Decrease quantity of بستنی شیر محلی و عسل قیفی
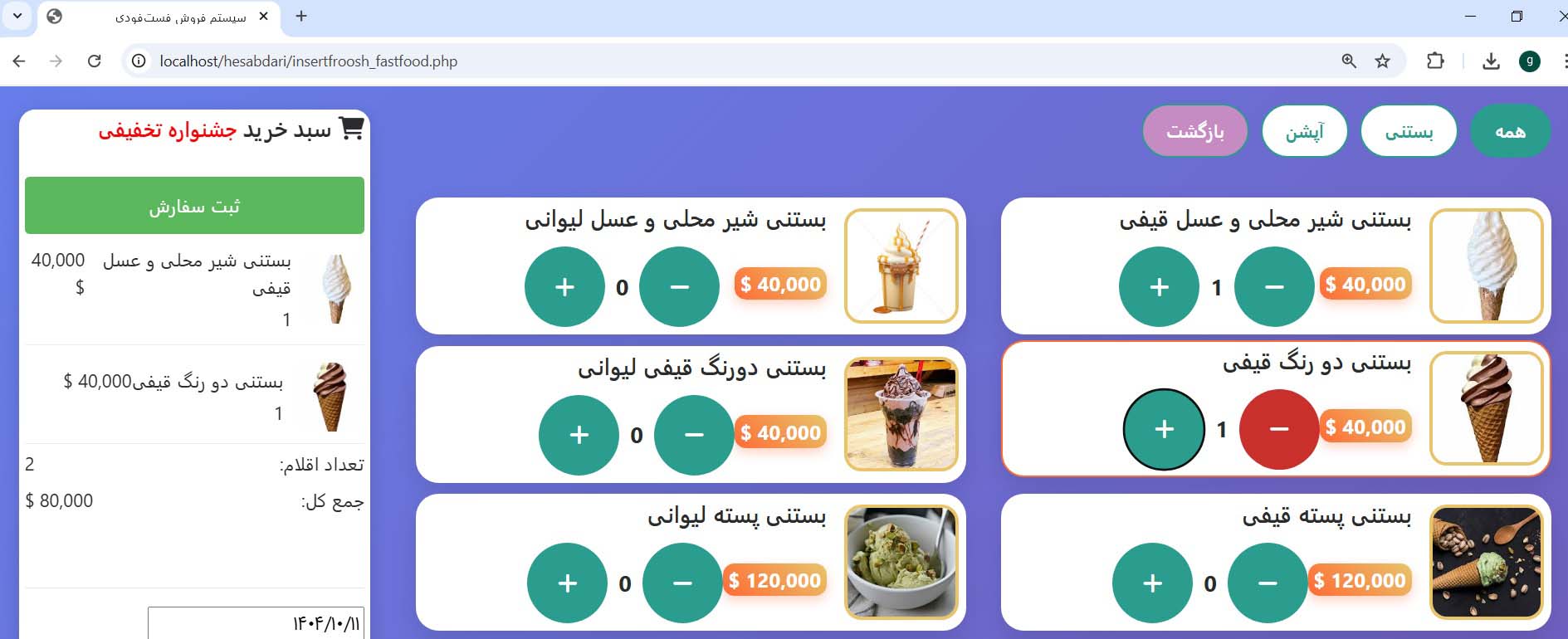Viewport: 1568px width, 639px height. point(1274,287)
